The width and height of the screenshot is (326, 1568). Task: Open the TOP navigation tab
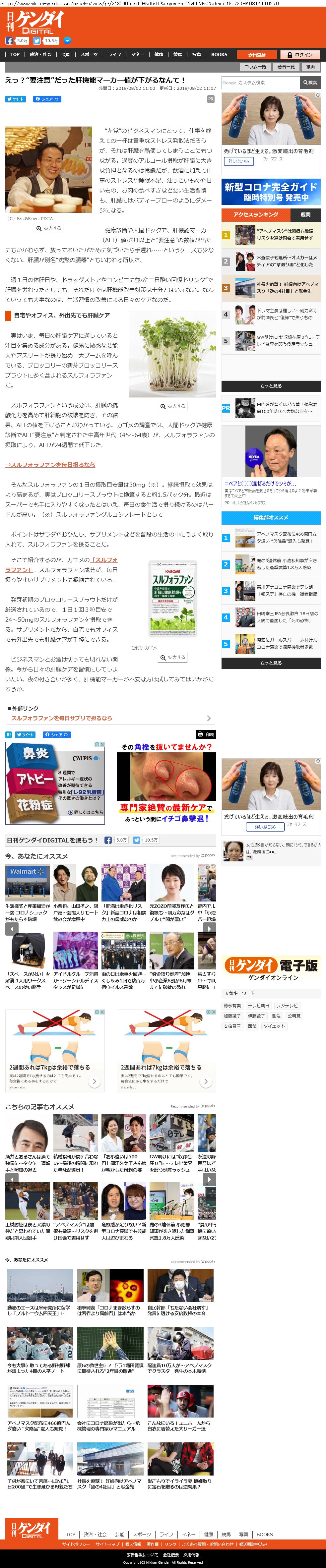15,54
